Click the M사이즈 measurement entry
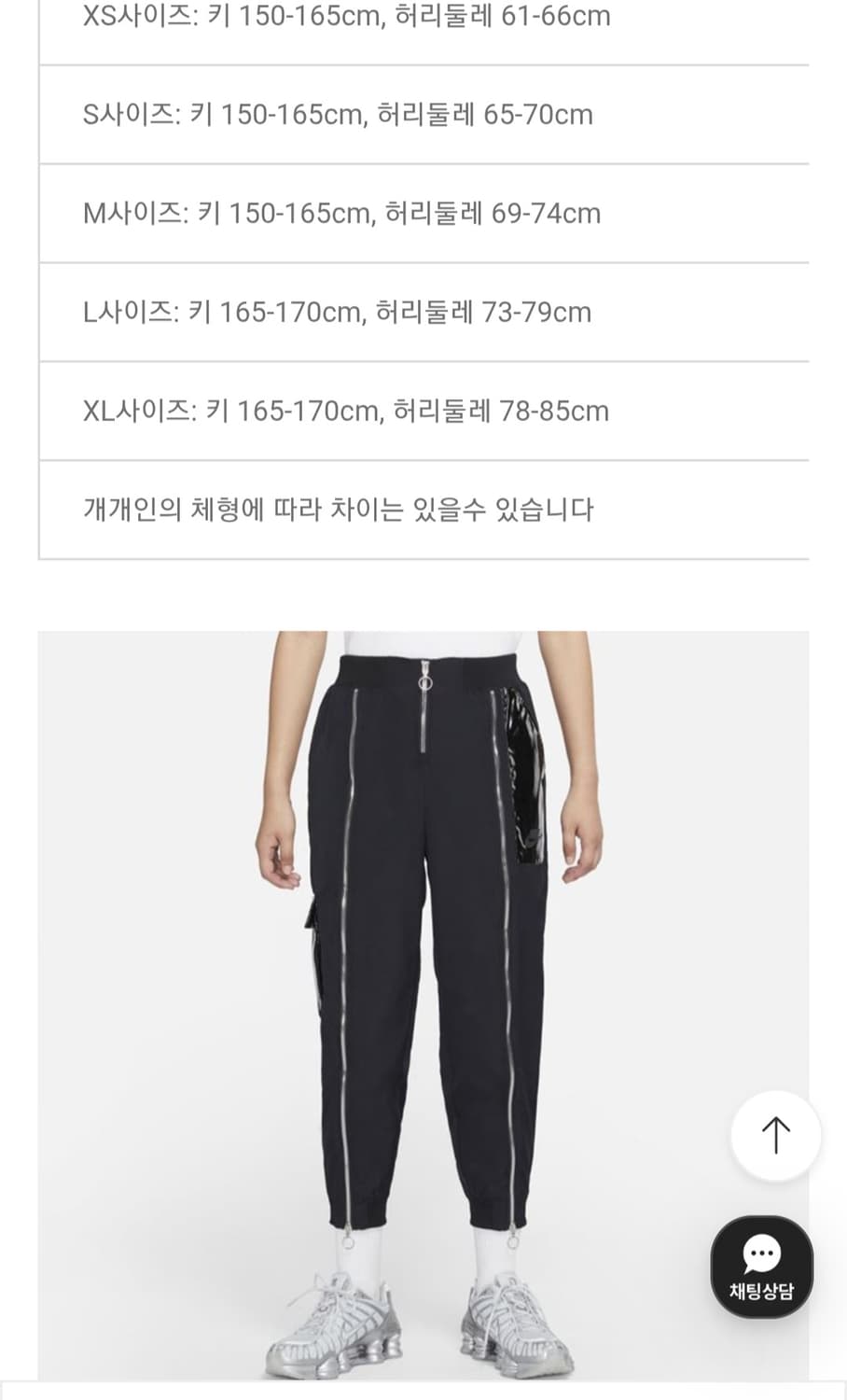This screenshot has width=847, height=1400. click(343, 214)
